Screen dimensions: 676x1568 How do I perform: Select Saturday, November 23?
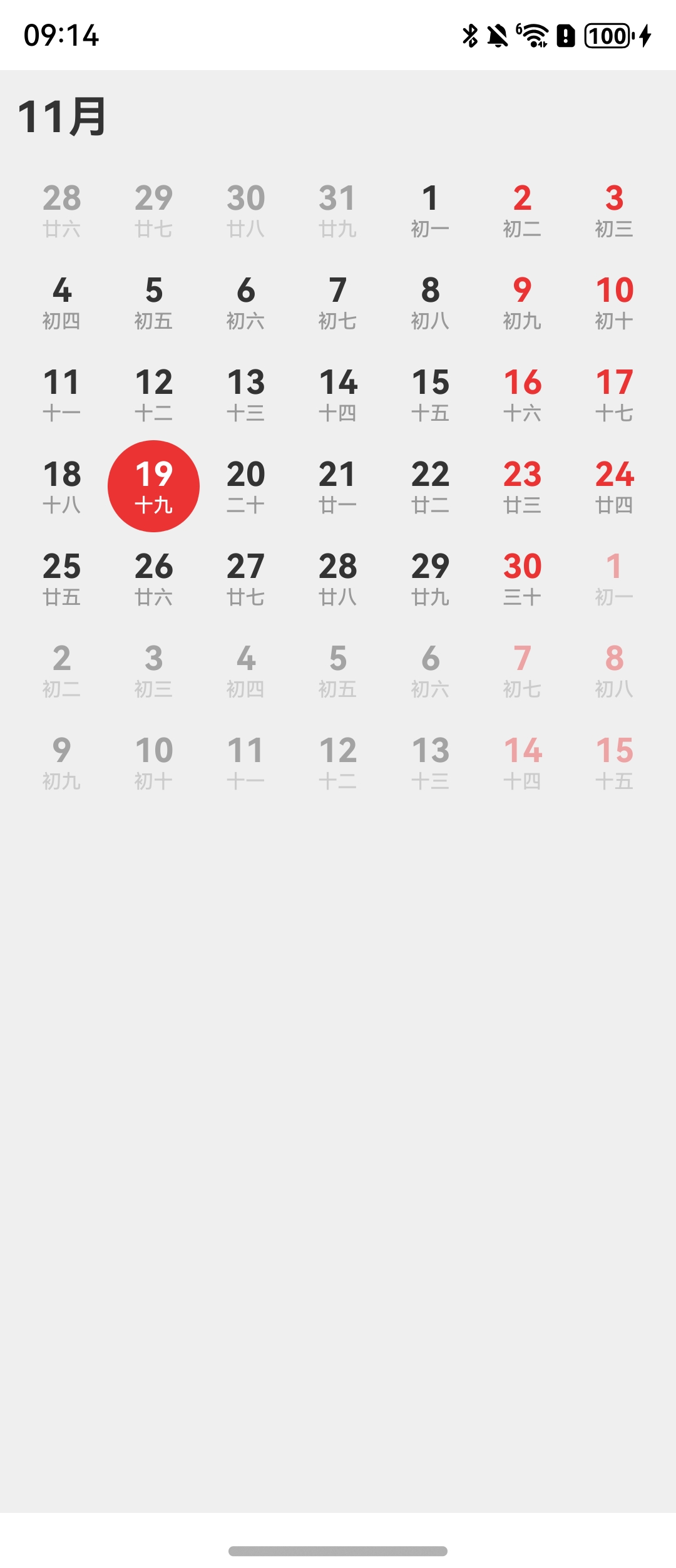coord(522,486)
